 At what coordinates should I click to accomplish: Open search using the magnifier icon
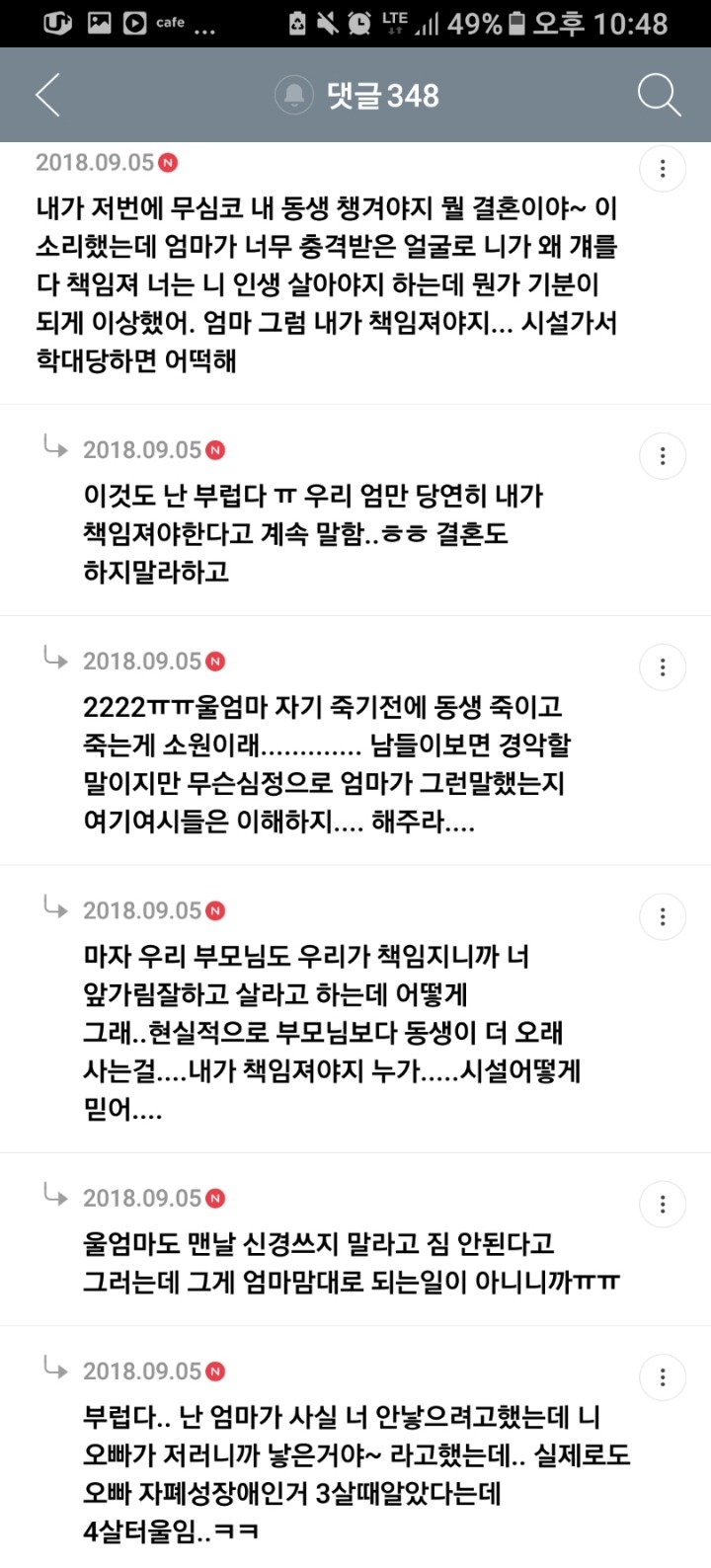point(655,95)
